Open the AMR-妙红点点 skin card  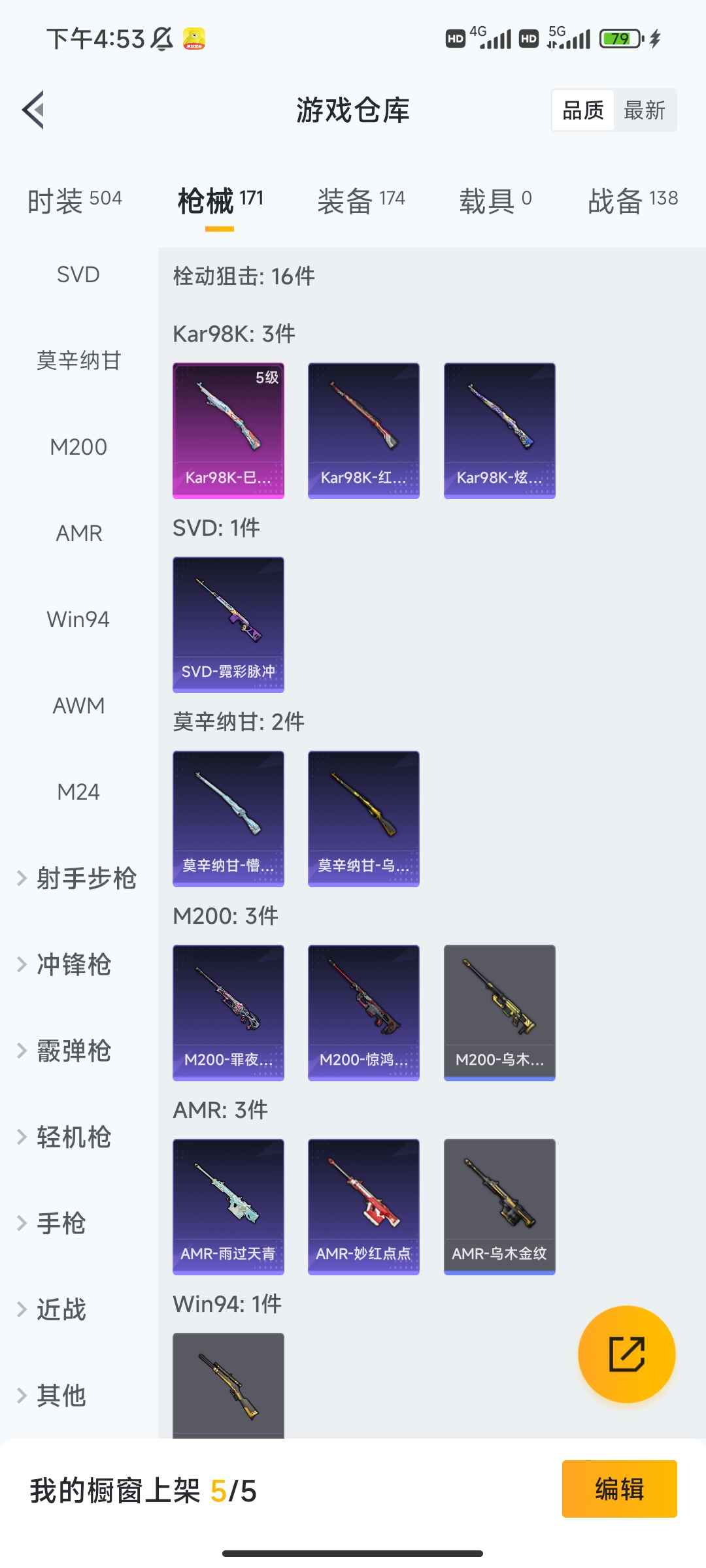(363, 1205)
